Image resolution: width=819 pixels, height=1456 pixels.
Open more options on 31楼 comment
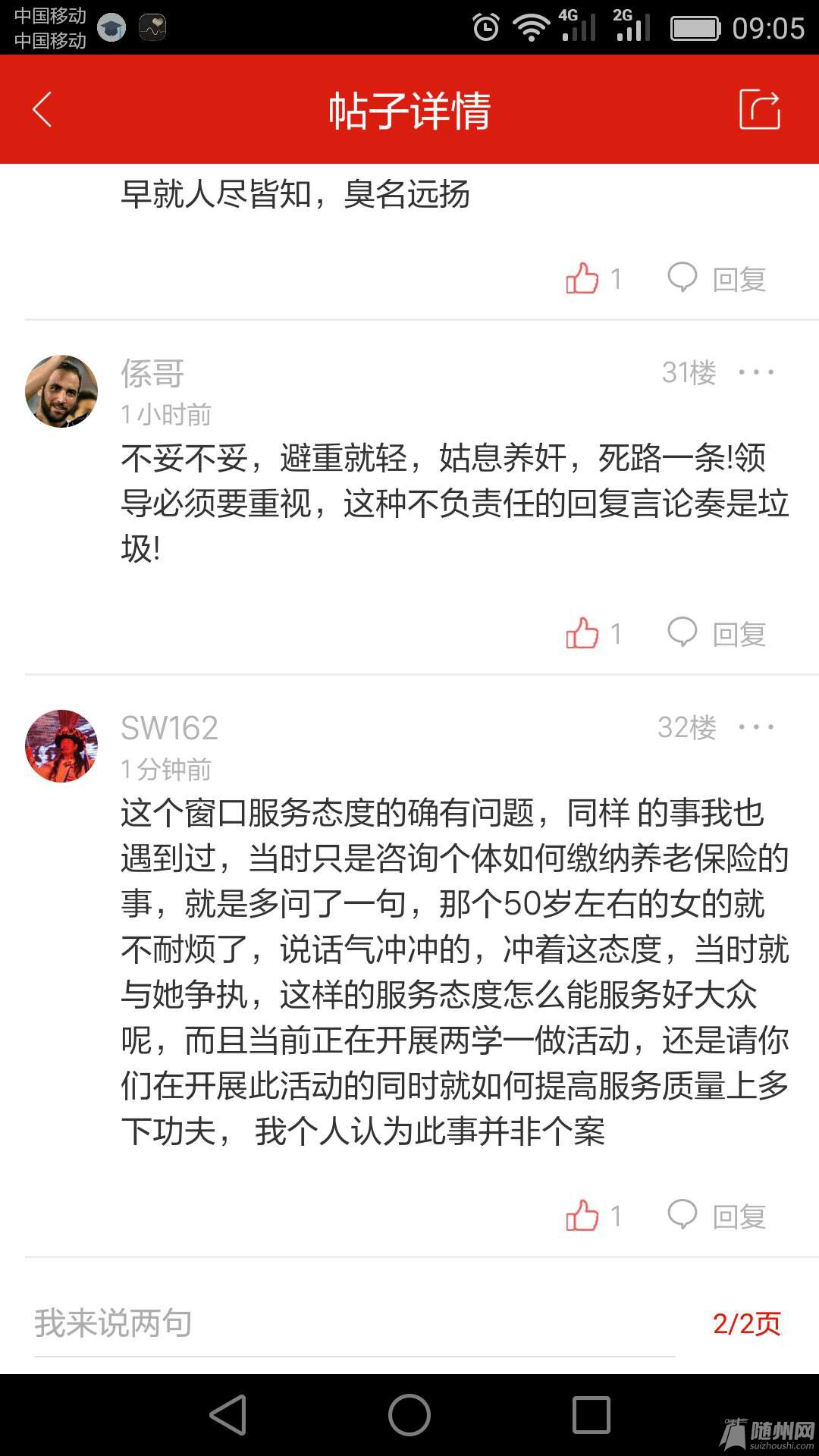(756, 372)
